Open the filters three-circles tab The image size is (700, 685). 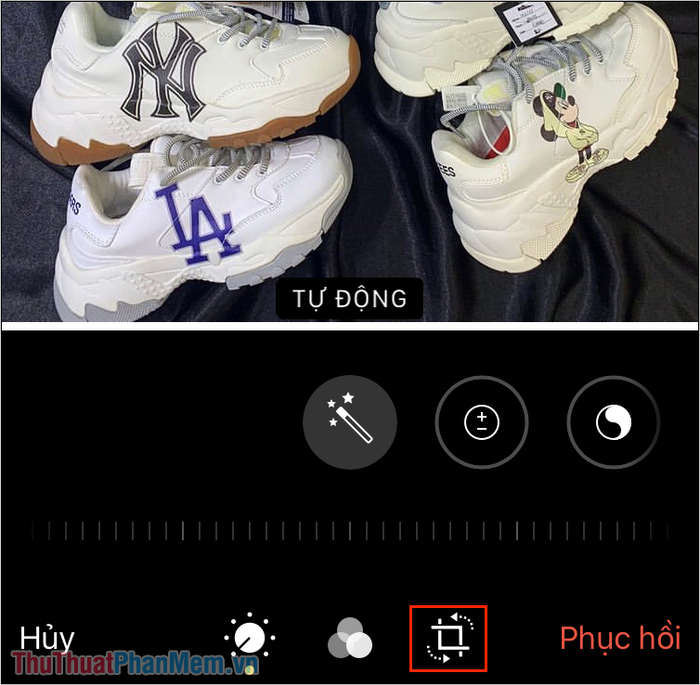pyautogui.click(x=350, y=638)
